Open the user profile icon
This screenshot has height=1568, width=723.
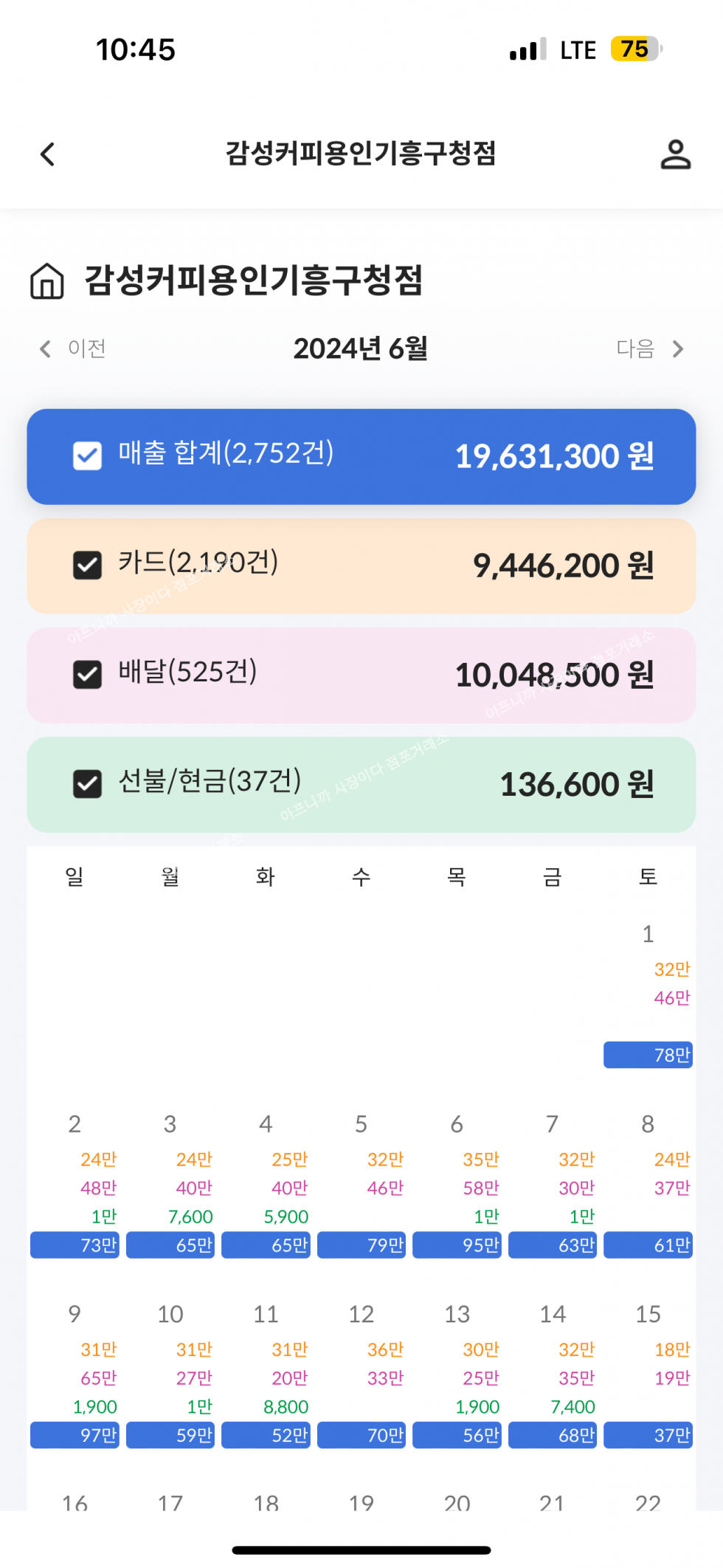coord(675,154)
